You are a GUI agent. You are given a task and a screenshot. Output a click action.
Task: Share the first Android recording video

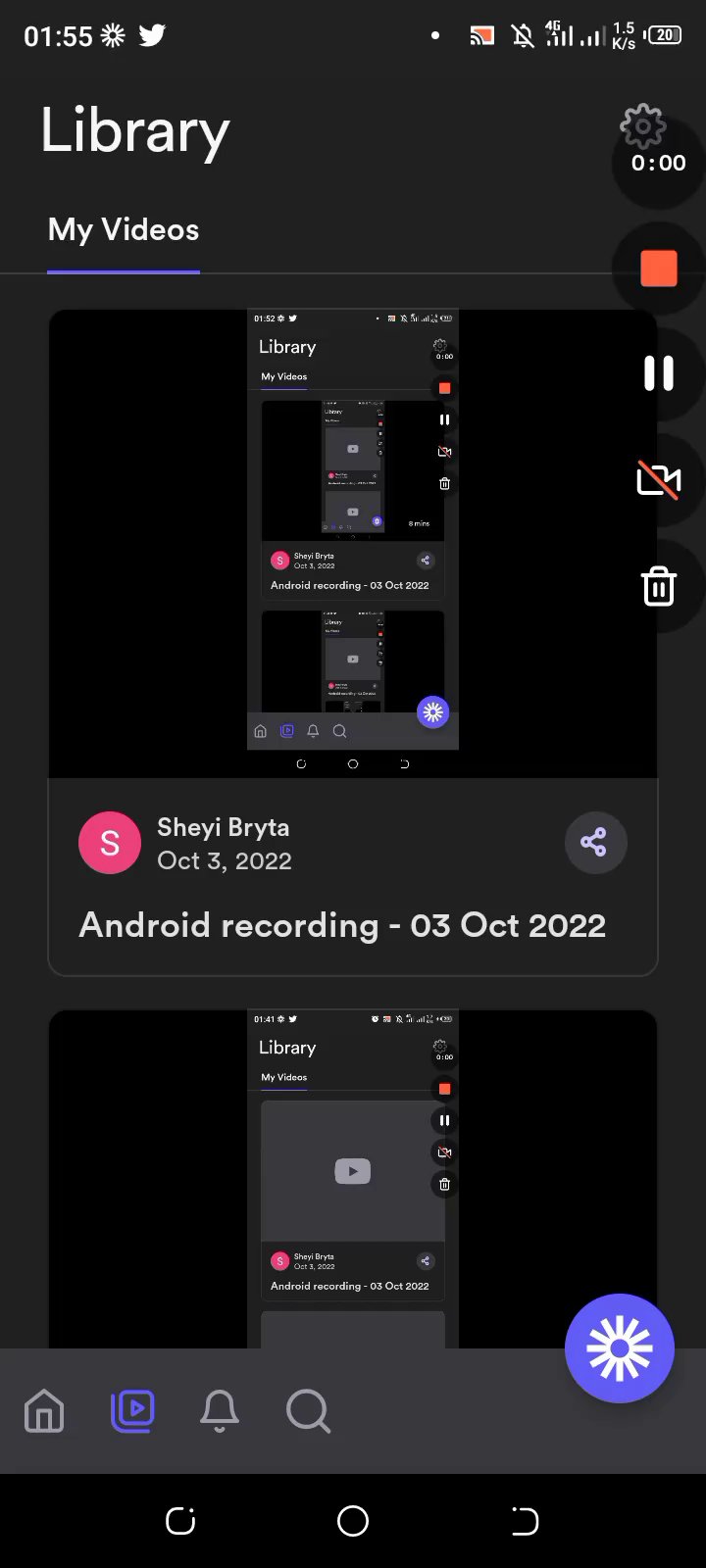pos(593,842)
